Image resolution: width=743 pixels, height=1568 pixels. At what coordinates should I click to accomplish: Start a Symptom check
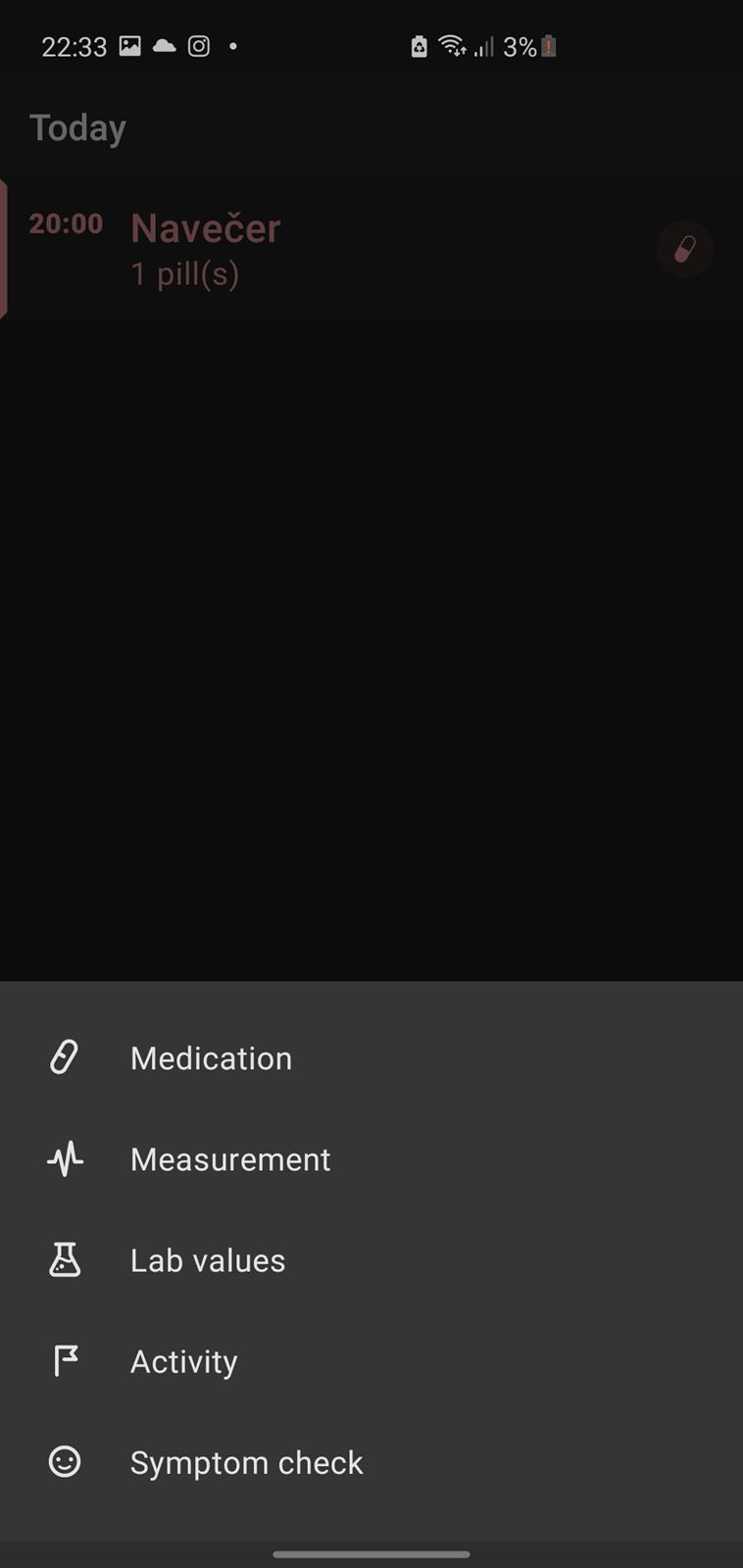coord(371,1461)
